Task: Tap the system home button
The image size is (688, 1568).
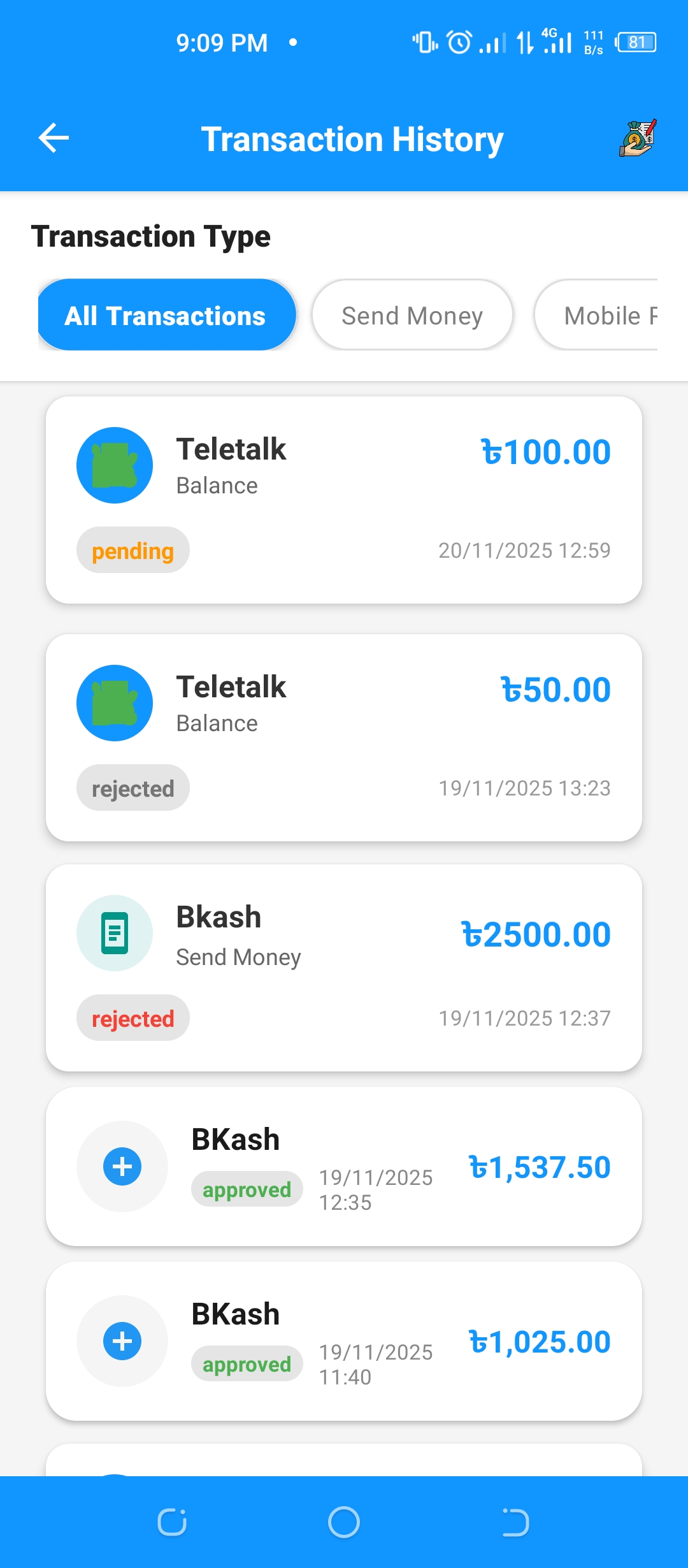Action: [344, 1522]
